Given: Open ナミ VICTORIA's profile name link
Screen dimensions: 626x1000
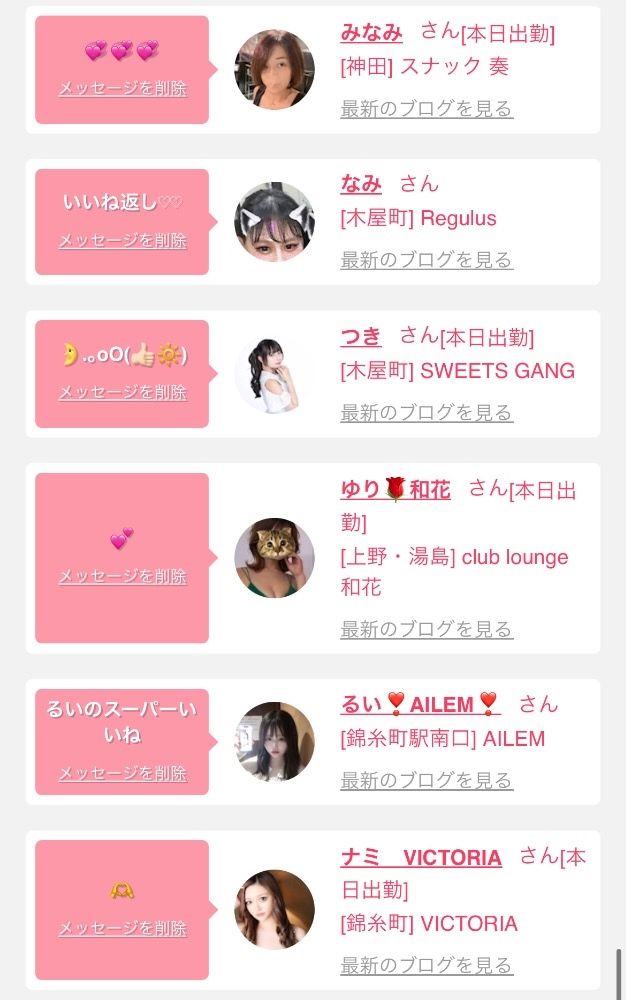Looking at the screenshot, I should coord(421,858).
